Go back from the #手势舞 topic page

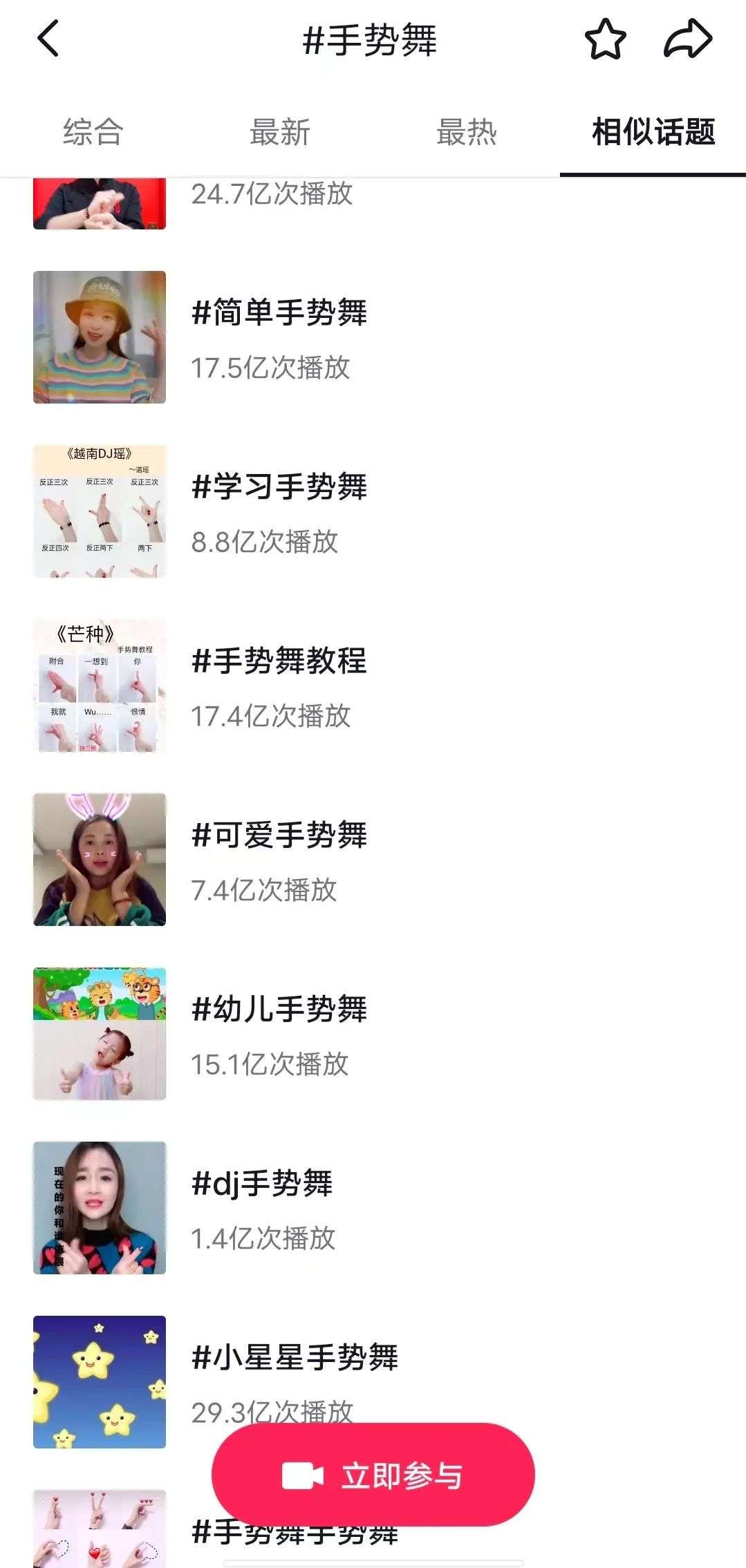(x=48, y=39)
